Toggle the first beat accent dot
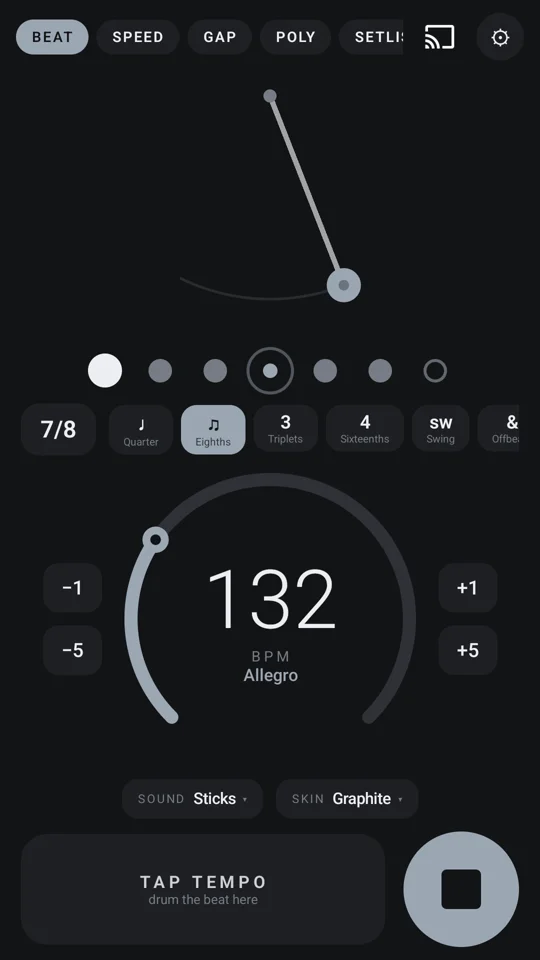The width and height of the screenshot is (540, 960). (x=105, y=370)
